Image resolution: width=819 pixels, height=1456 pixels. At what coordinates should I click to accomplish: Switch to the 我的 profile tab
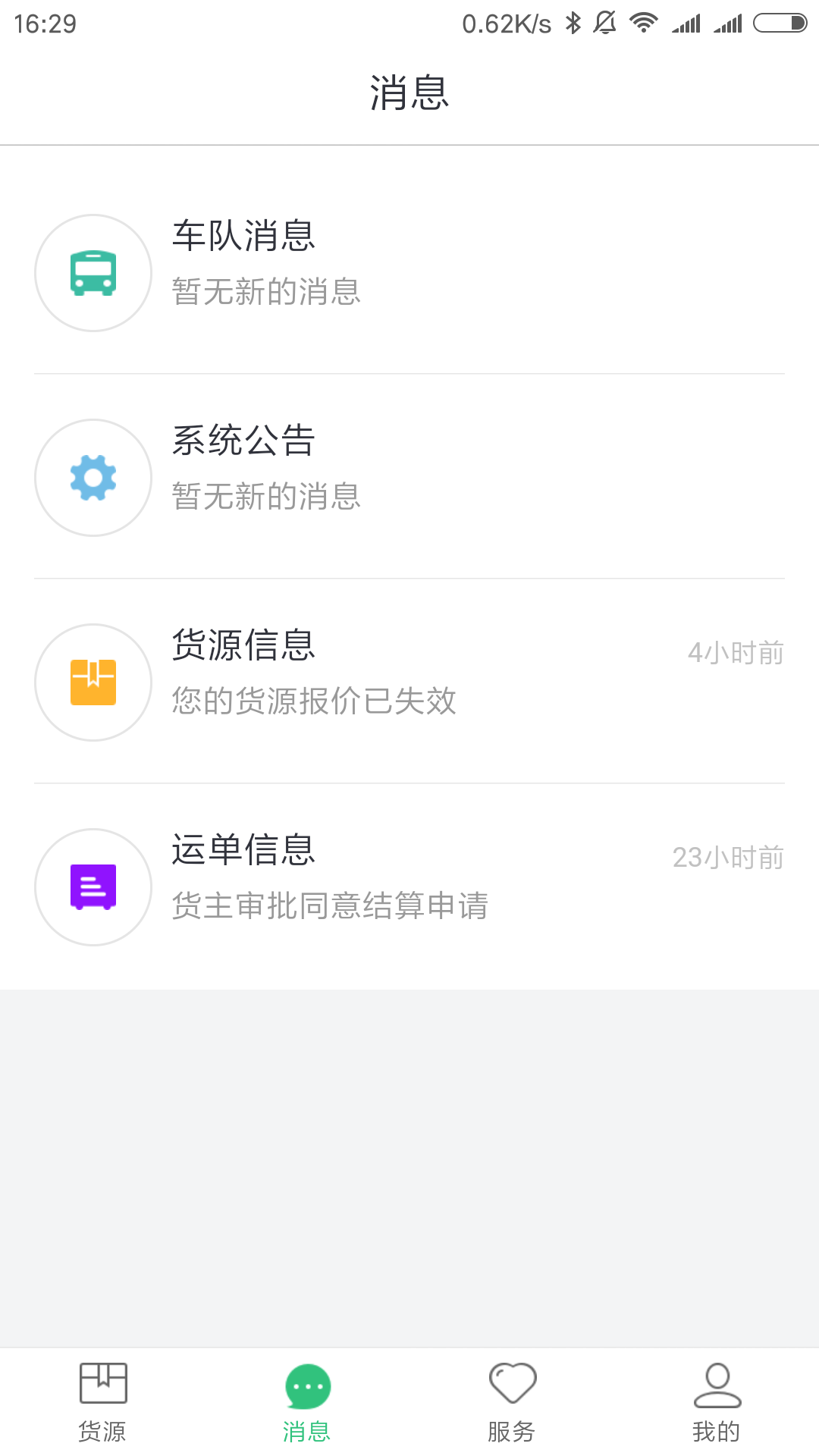click(717, 1403)
